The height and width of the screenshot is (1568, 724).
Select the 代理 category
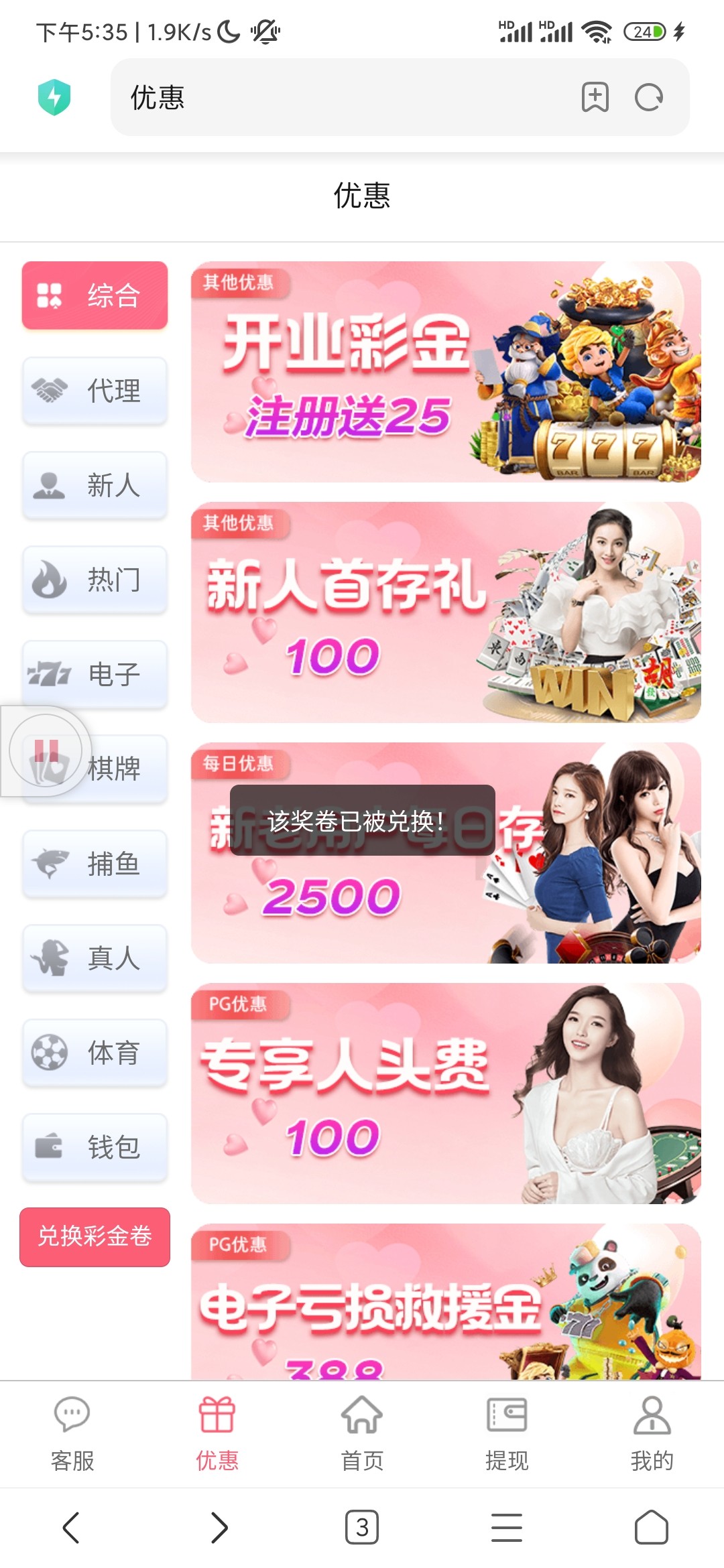[x=95, y=391]
